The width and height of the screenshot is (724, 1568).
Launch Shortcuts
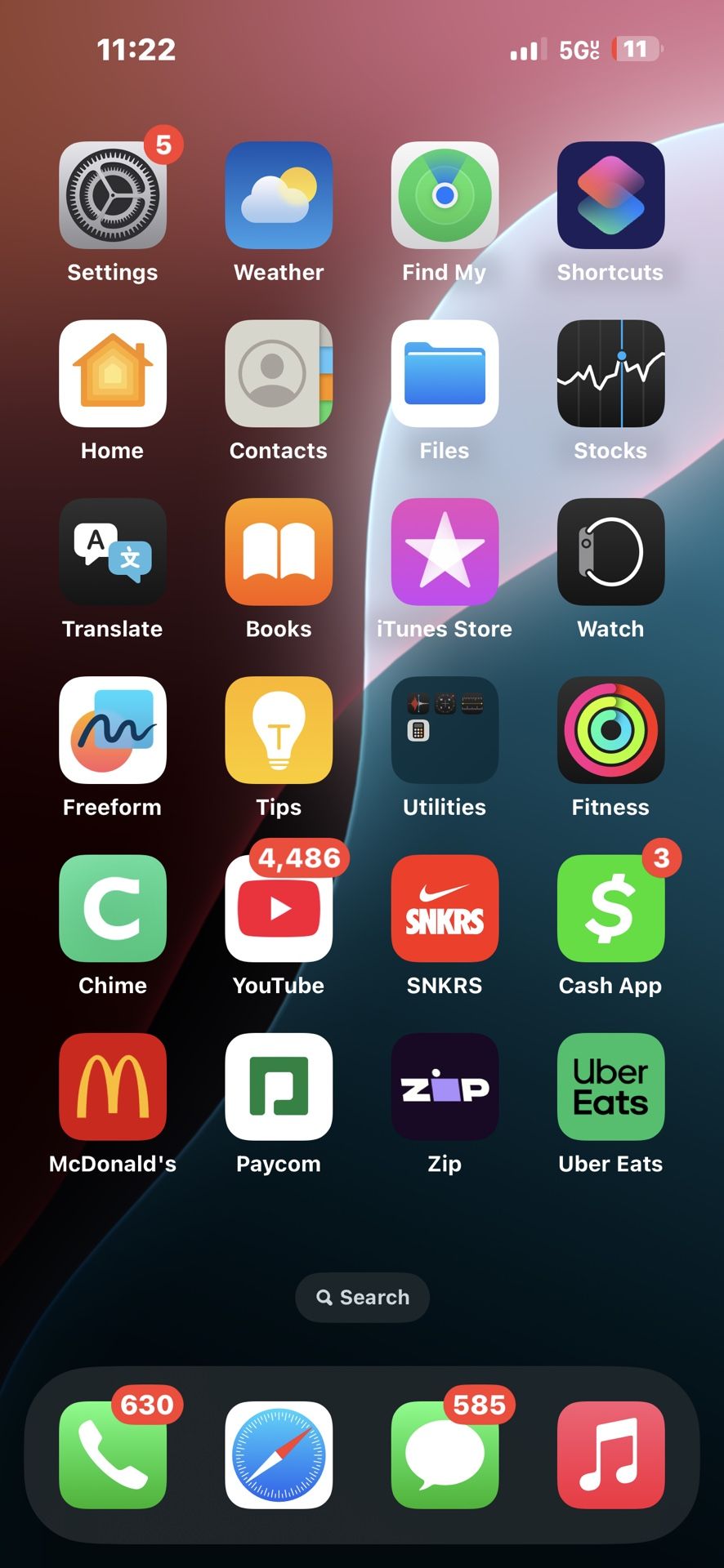(610, 196)
